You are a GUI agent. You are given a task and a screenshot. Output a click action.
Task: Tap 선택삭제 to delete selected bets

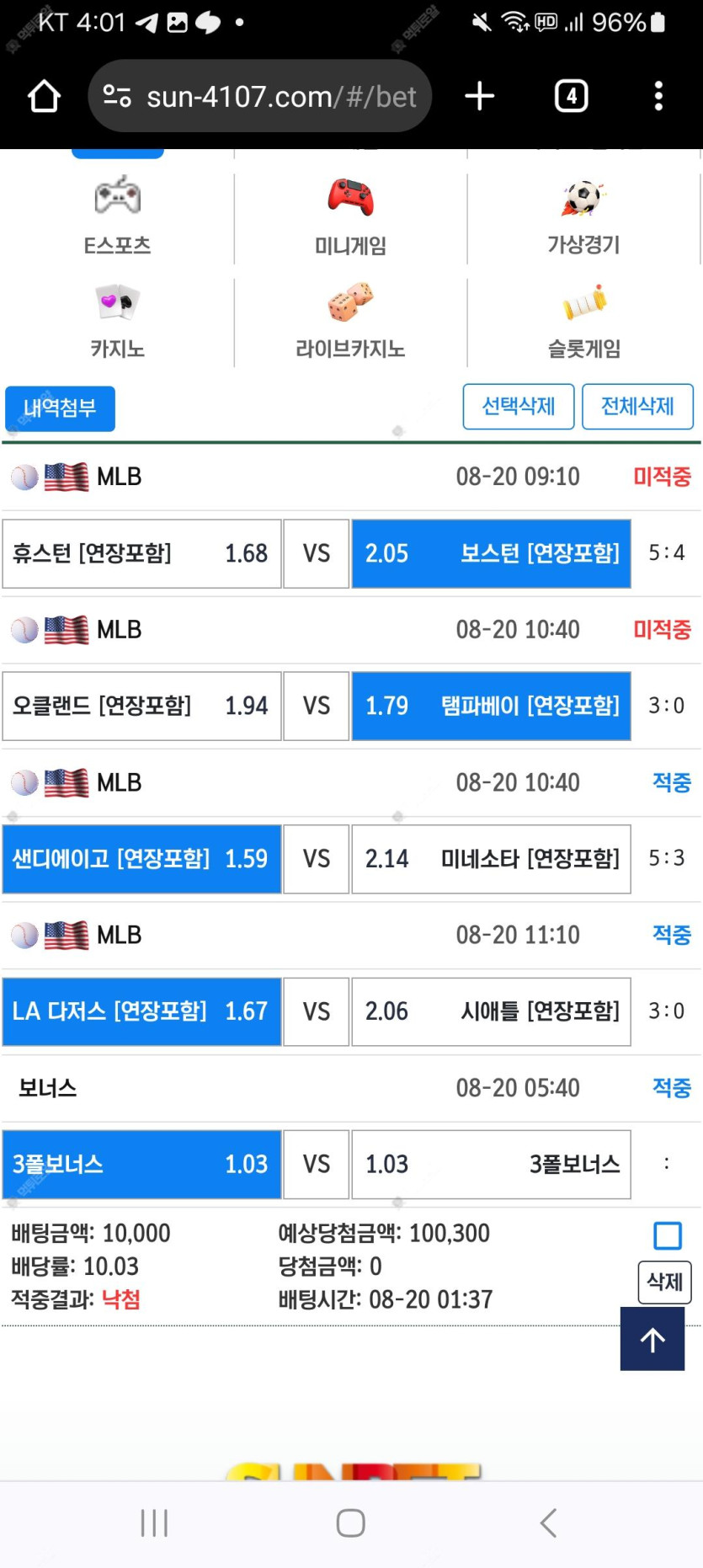(x=519, y=407)
